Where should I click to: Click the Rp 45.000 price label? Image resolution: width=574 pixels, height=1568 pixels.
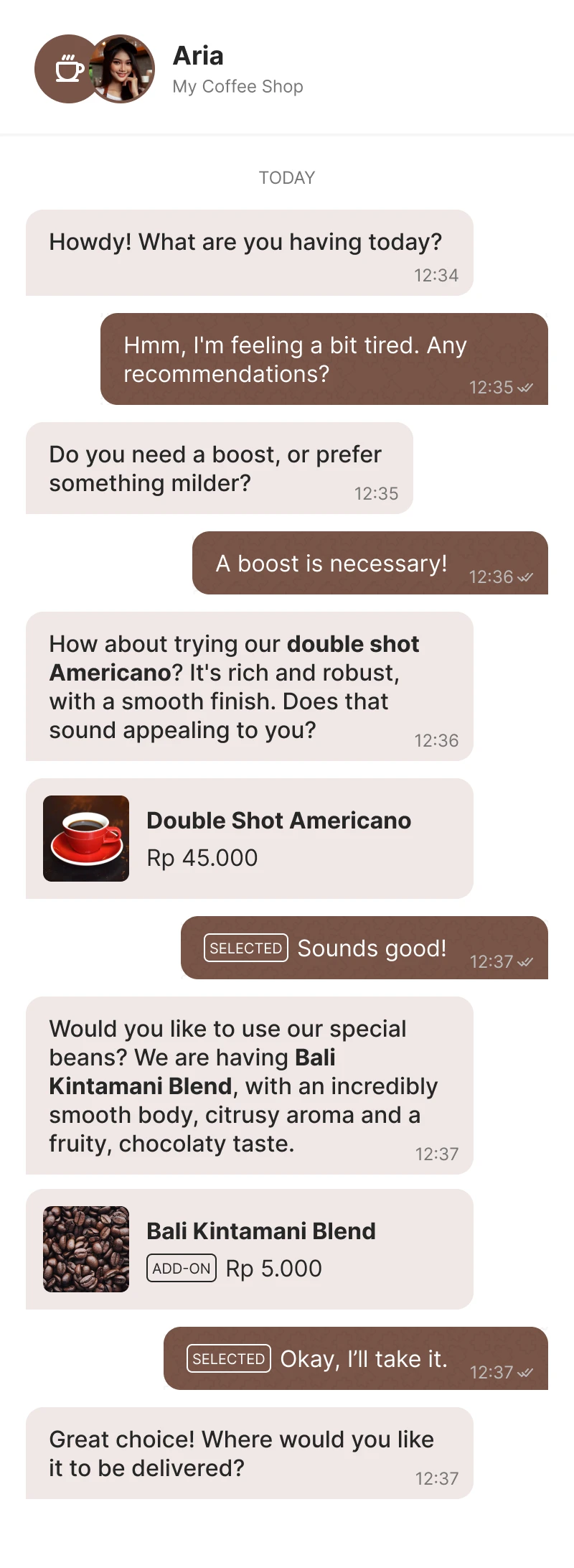tap(202, 858)
